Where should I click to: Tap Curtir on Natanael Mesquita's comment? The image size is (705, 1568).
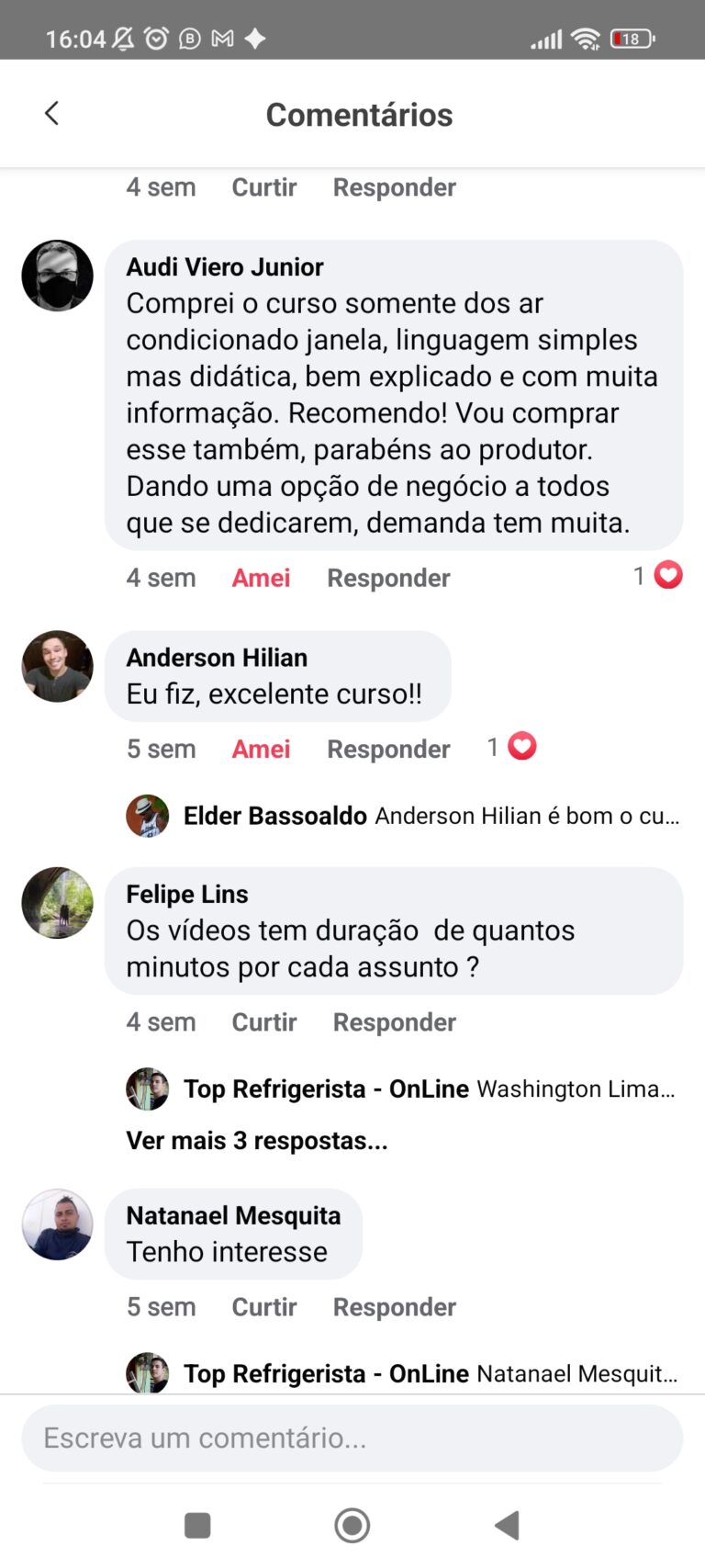tap(264, 1306)
